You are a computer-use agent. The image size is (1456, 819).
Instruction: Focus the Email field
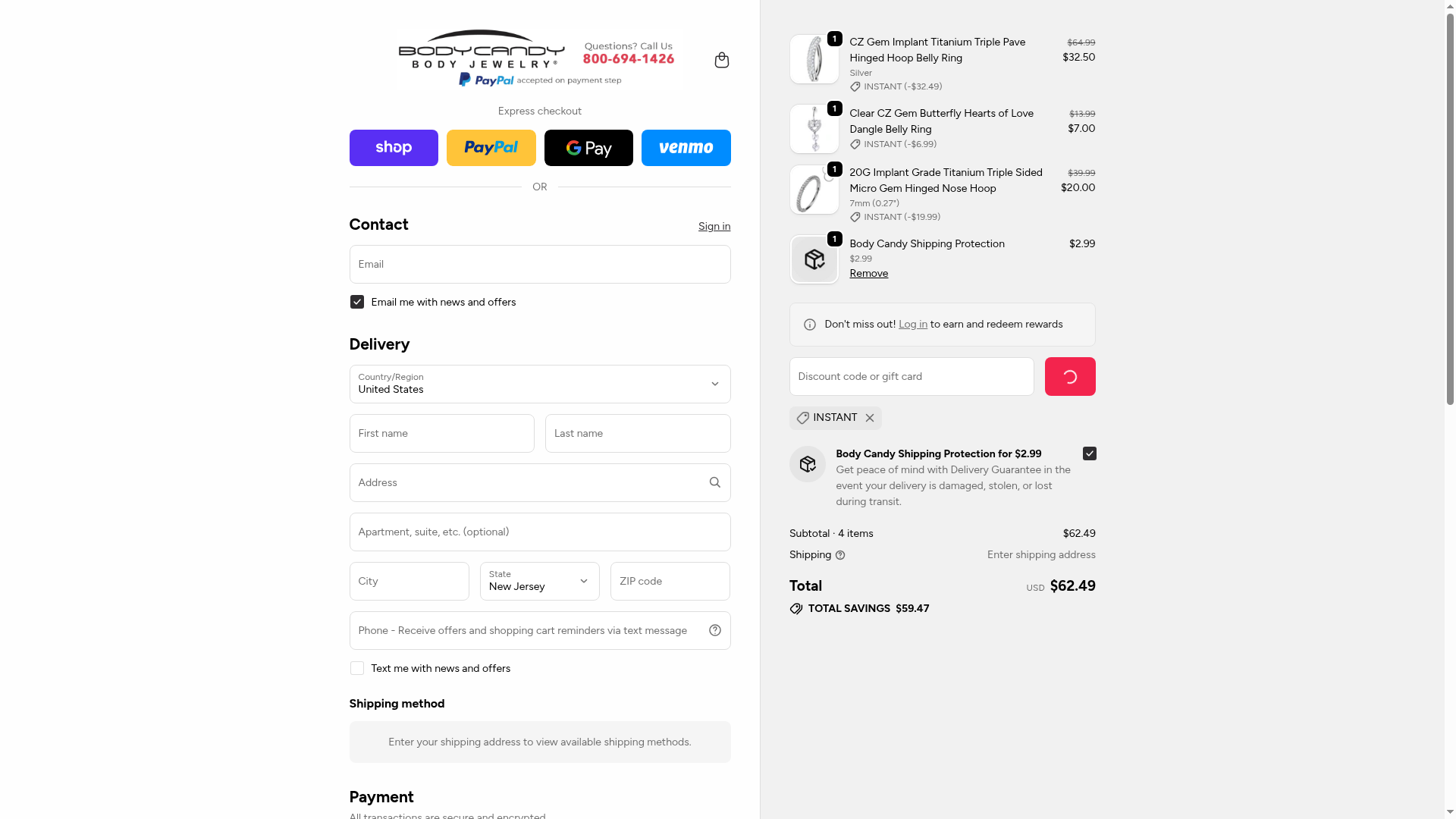(539, 264)
